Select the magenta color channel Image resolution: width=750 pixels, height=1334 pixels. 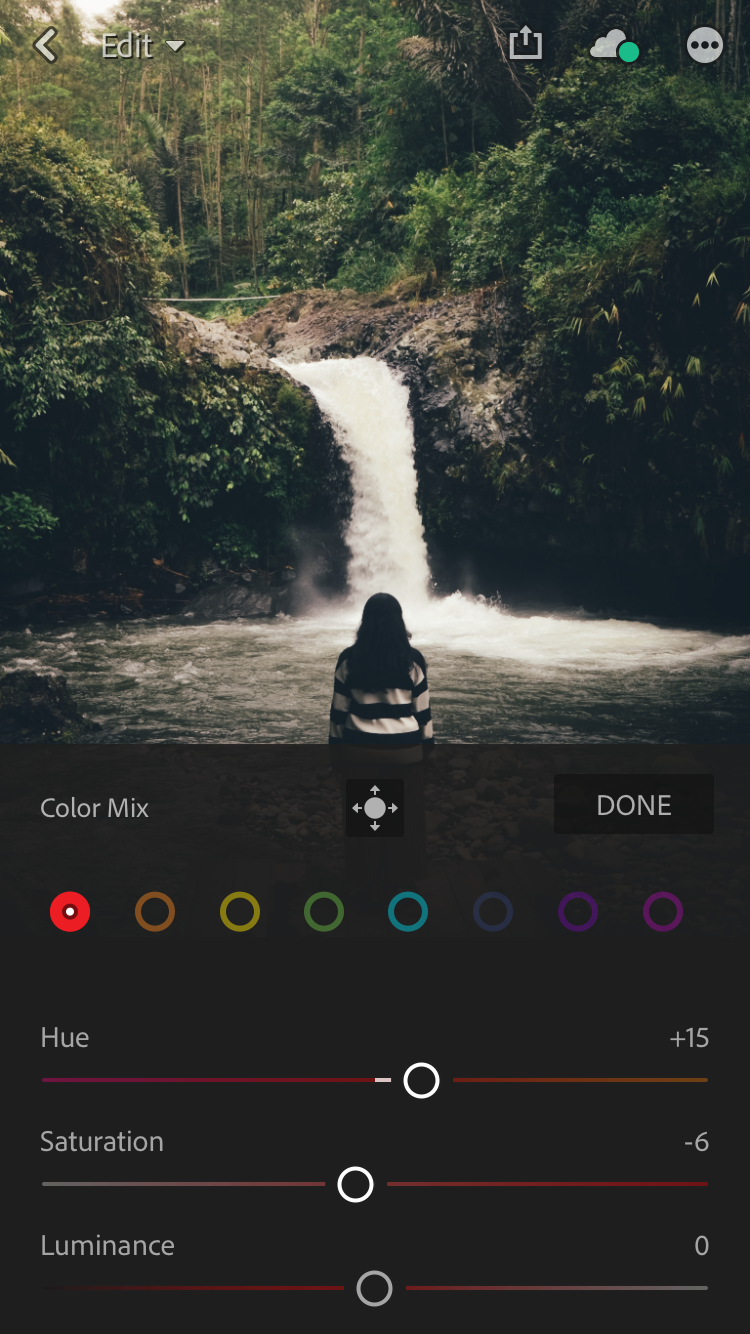tap(663, 912)
